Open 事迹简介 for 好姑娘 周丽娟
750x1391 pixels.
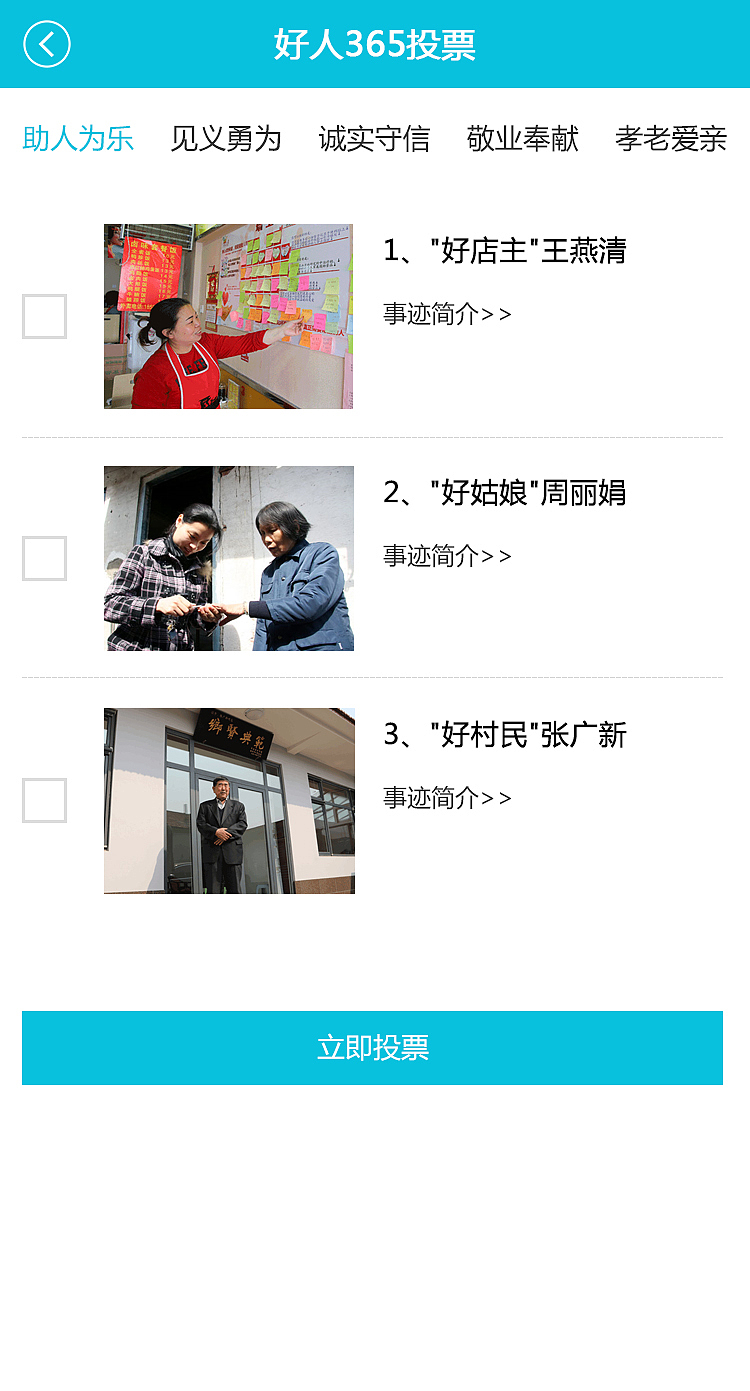point(444,555)
